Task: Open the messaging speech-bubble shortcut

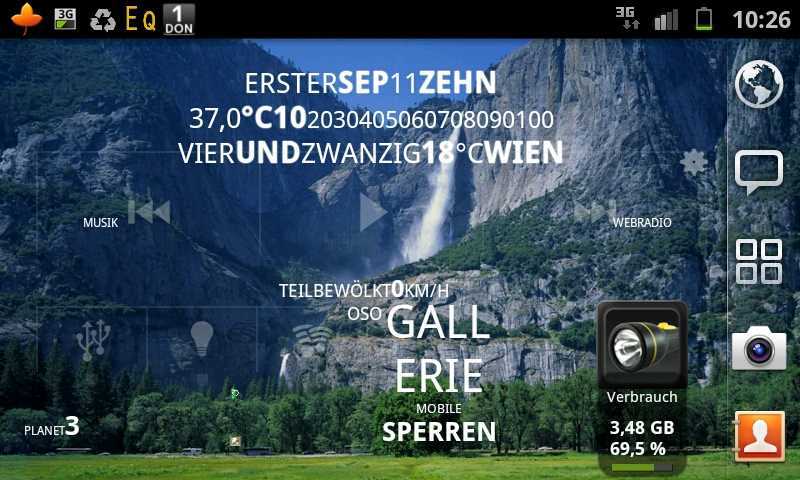Action: [759, 172]
